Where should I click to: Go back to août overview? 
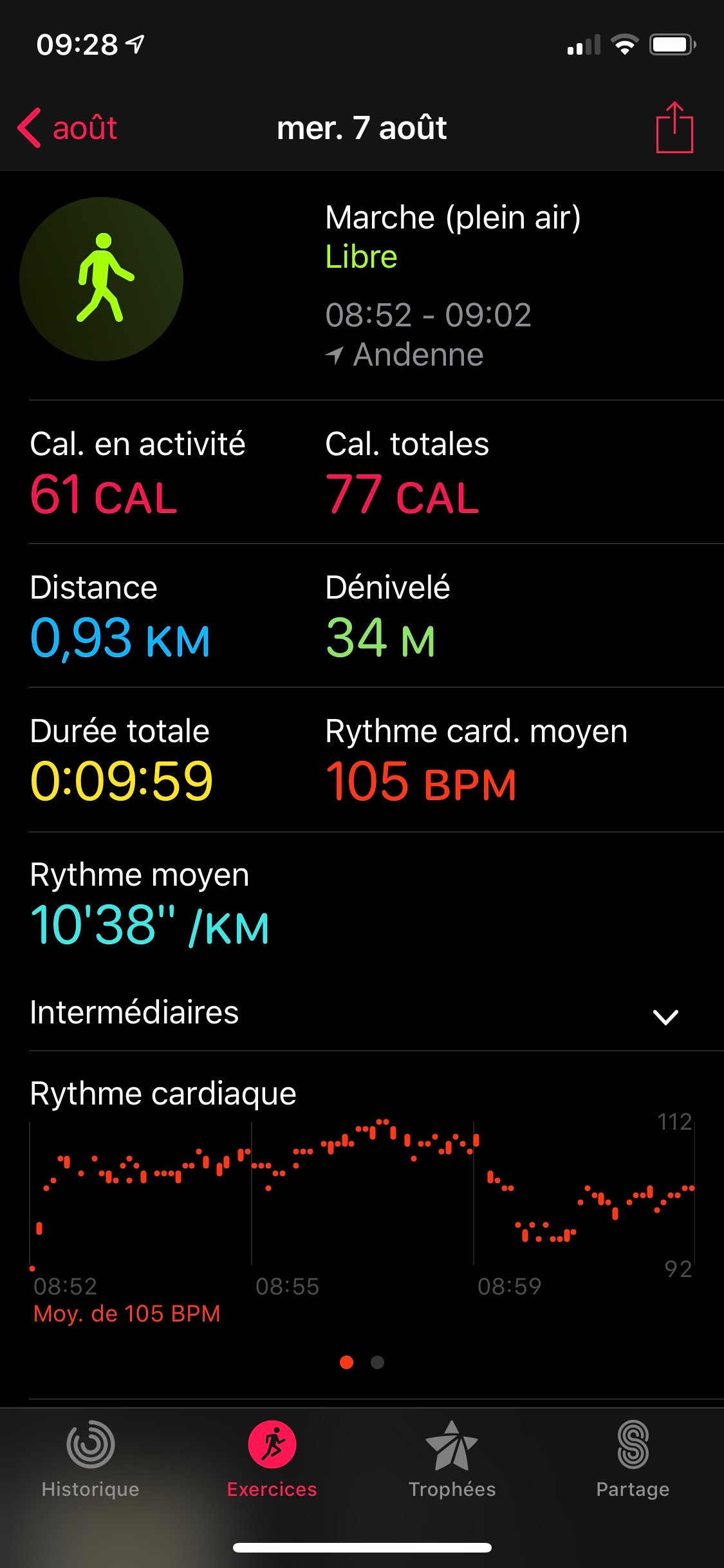67,127
